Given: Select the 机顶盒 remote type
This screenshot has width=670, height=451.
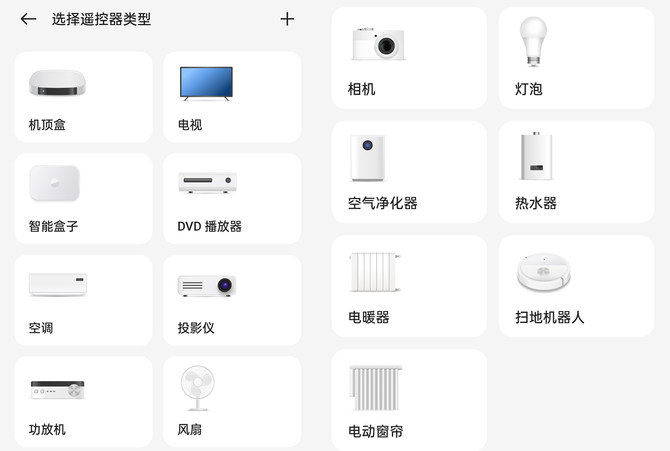Looking at the screenshot, I should pyautogui.click(x=83, y=97).
